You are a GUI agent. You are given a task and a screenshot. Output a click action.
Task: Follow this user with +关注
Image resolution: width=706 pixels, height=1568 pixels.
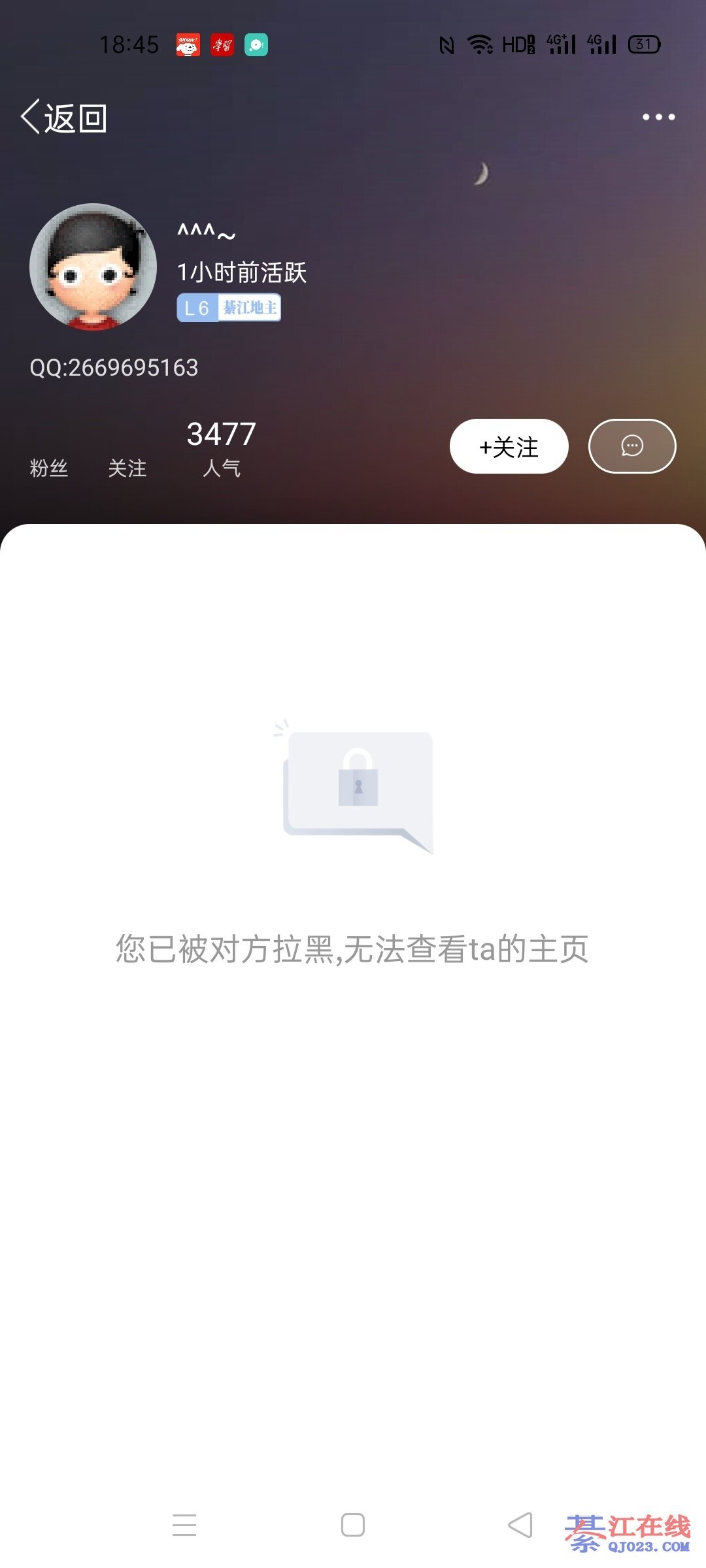pos(509,447)
